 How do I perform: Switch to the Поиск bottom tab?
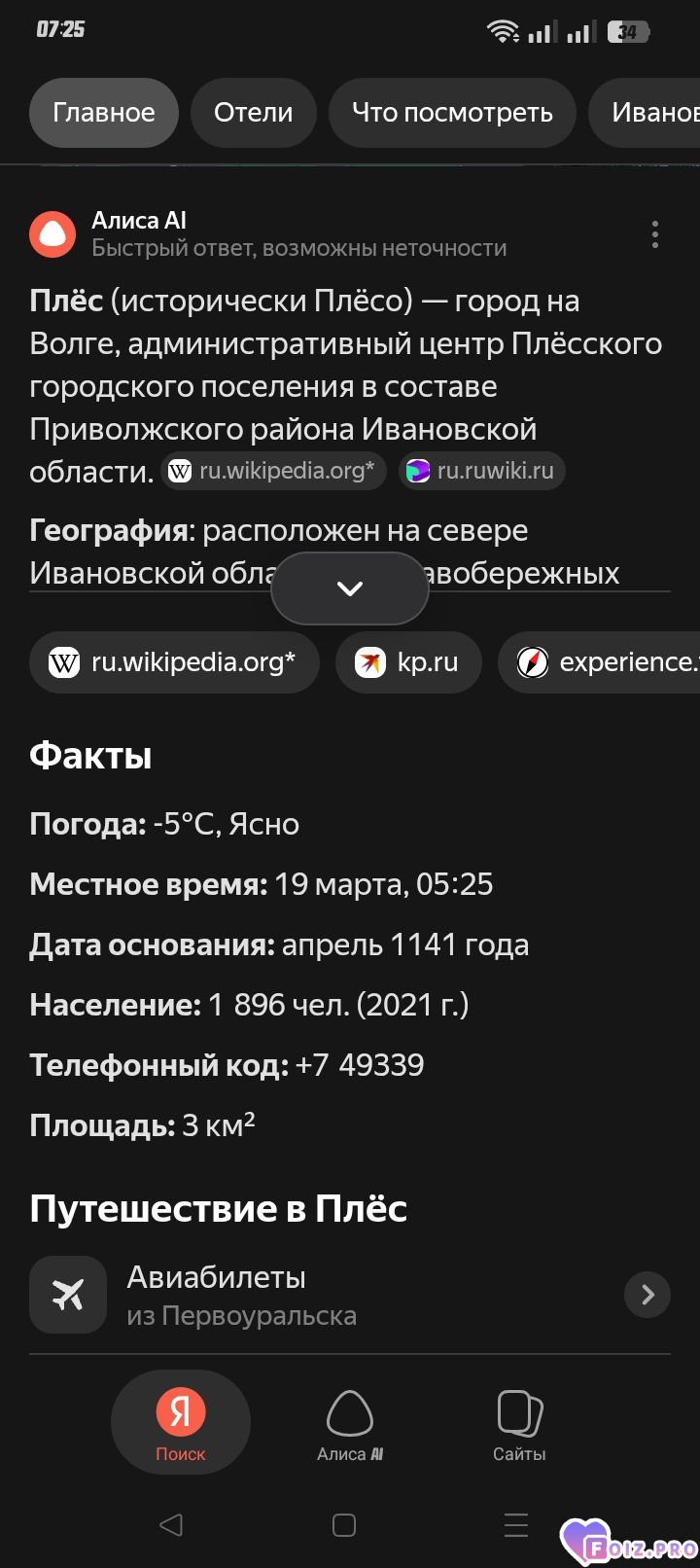[181, 1425]
